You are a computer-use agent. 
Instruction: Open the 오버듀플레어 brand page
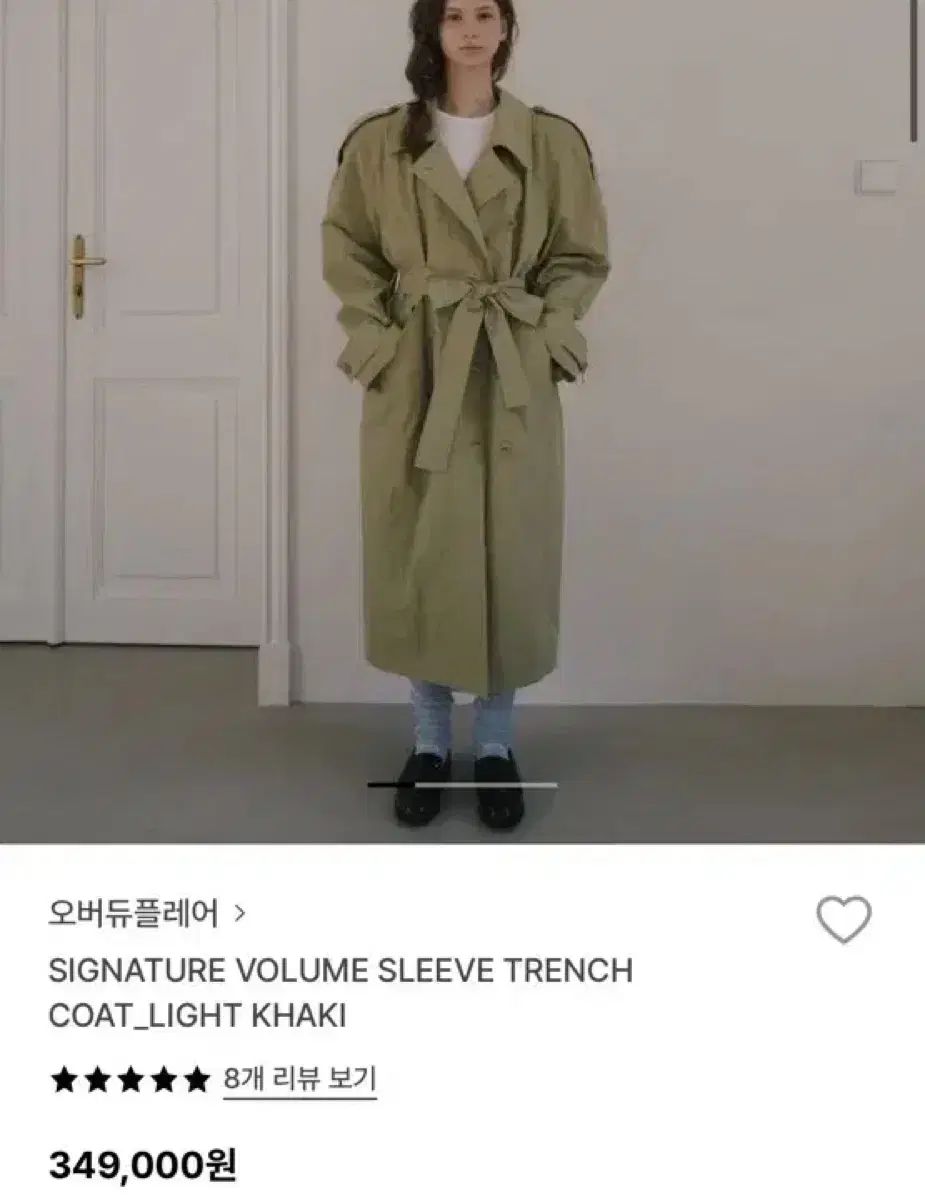(x=146, y=913)
